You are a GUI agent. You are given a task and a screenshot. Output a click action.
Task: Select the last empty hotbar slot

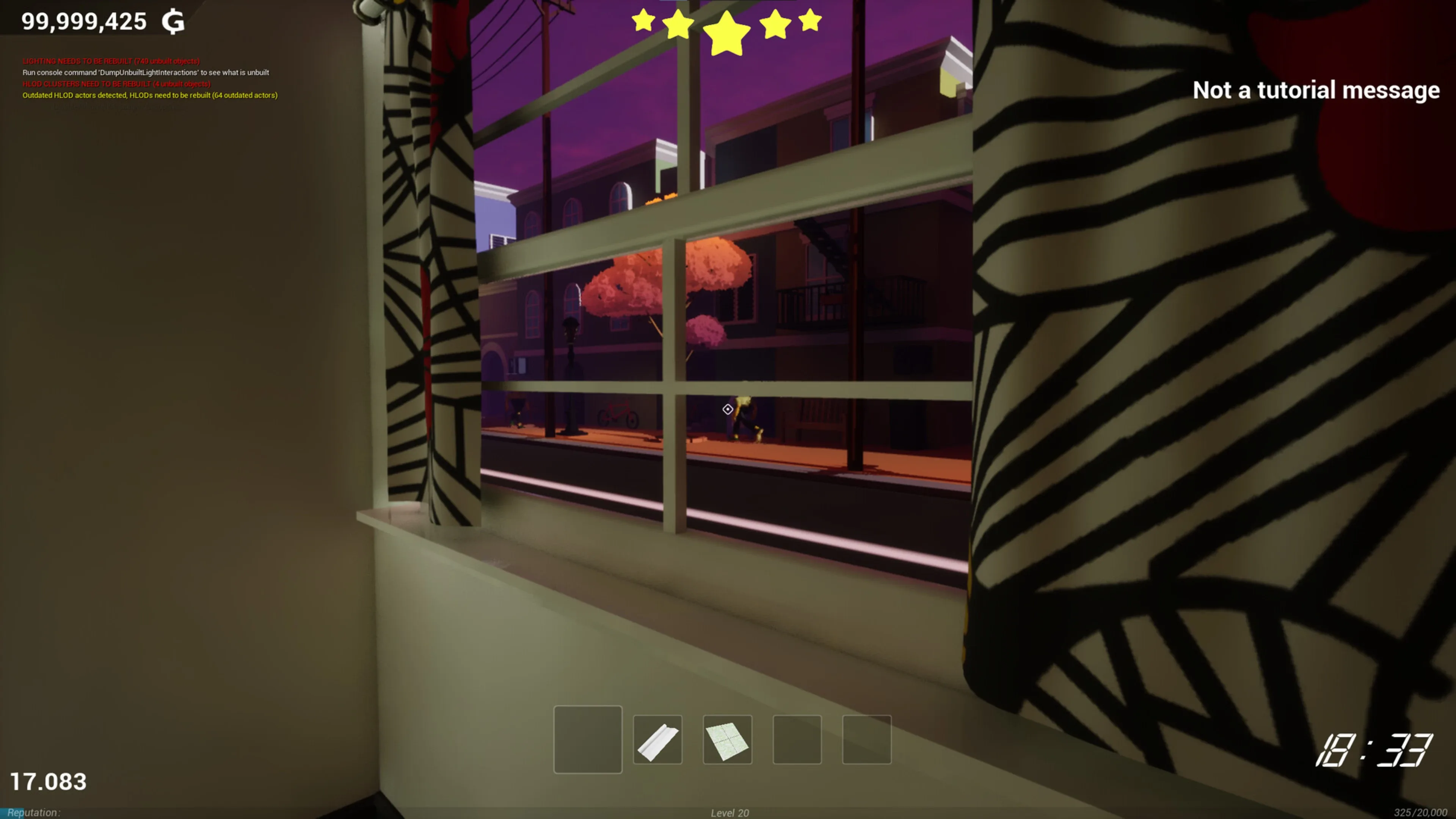click(866, 739)
